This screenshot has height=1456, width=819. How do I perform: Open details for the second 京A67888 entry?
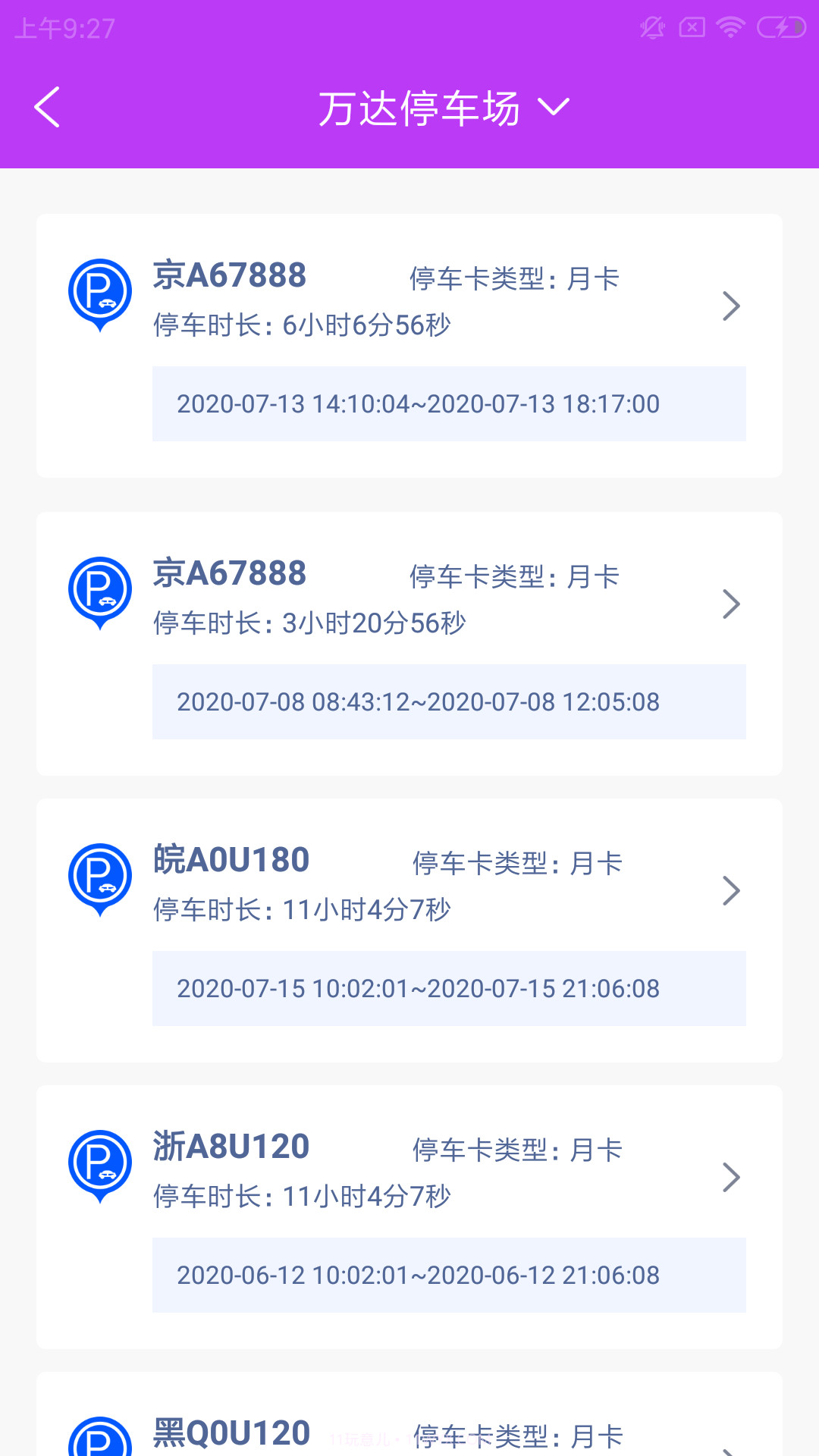point(732,604)
